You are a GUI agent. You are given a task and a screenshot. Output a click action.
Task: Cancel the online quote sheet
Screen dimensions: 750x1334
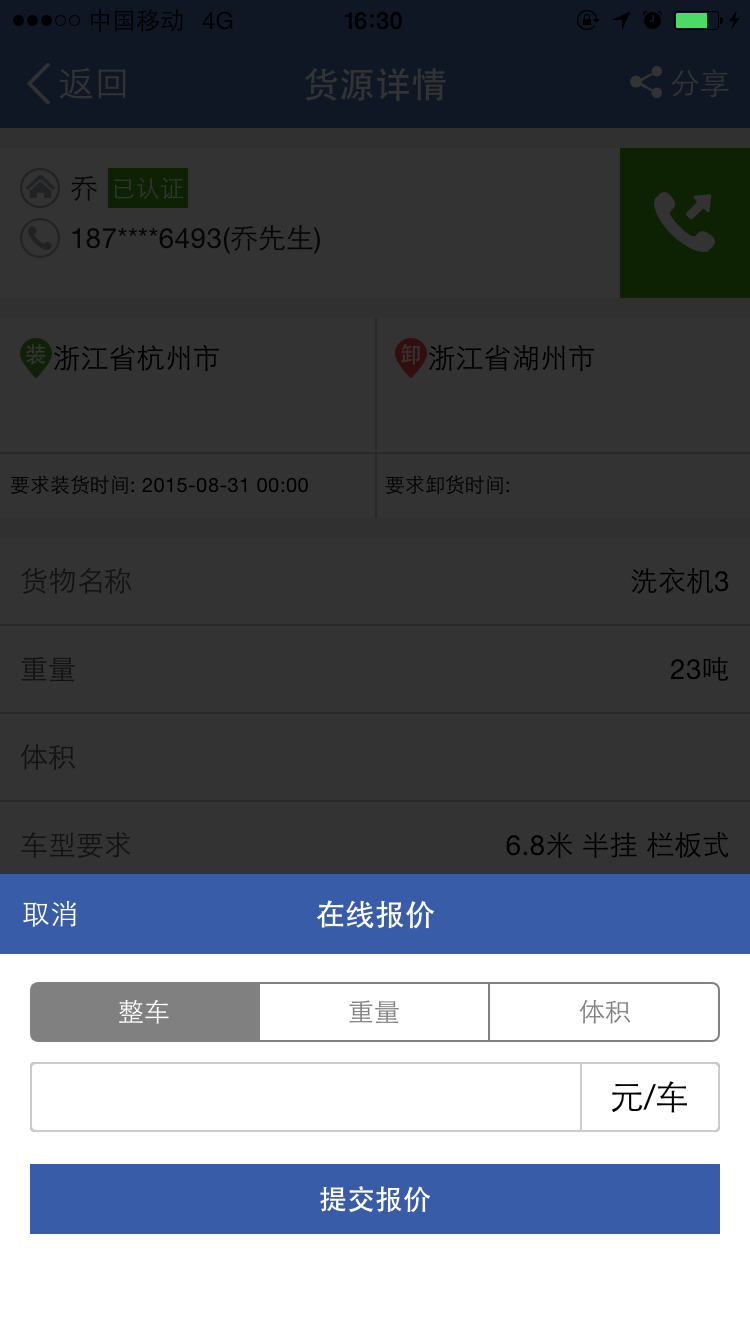tap(50, 914)
